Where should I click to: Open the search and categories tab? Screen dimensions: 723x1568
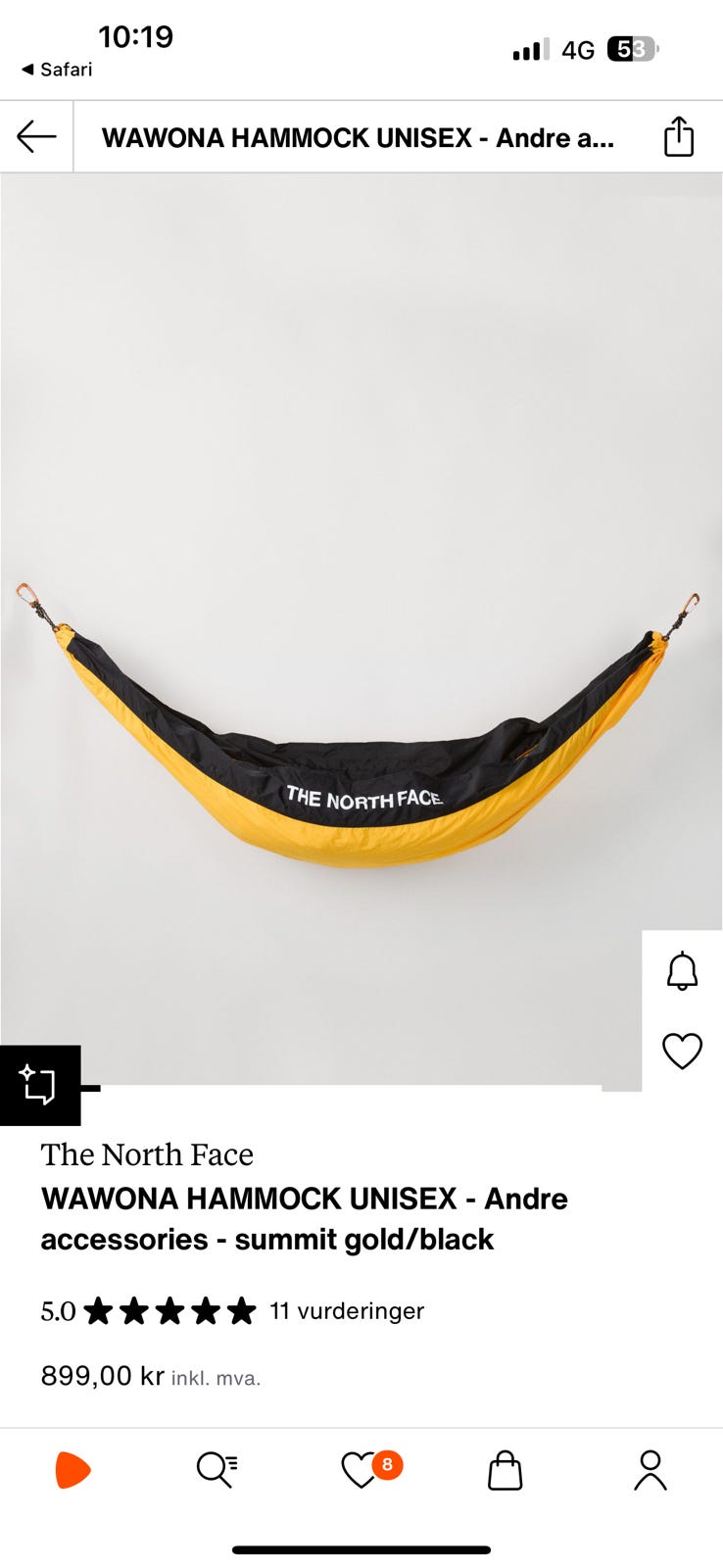[217, 1470]
